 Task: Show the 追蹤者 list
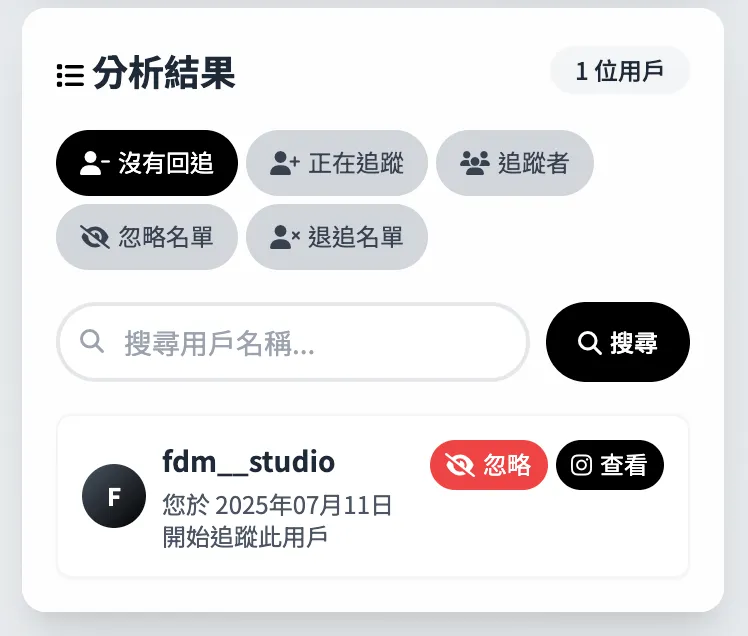(x=515, y=163)
